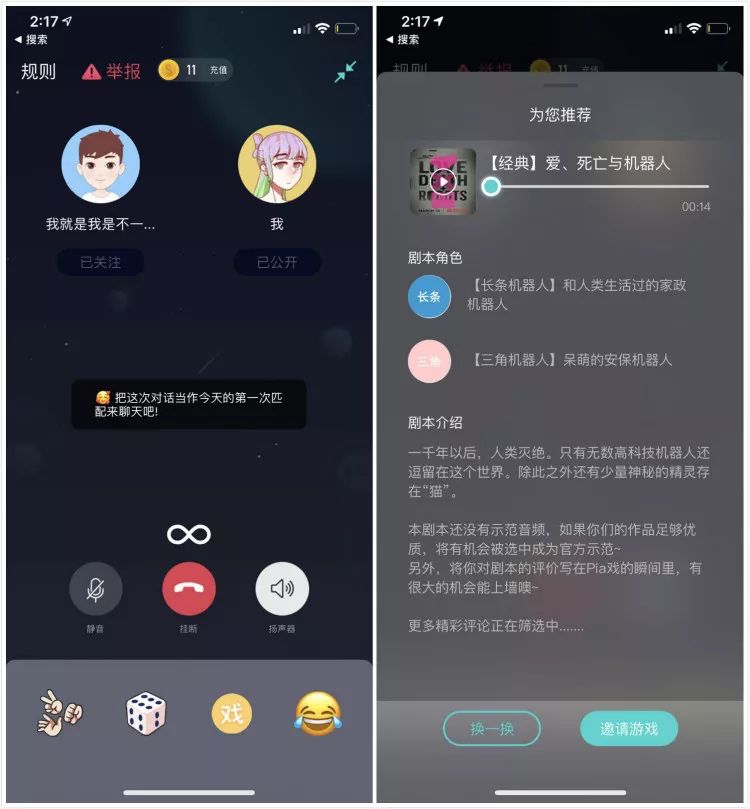Send the laughing-crying emoji
Image resolution: width=750 pixels, height=809 pixels.
tap(316, 713)
